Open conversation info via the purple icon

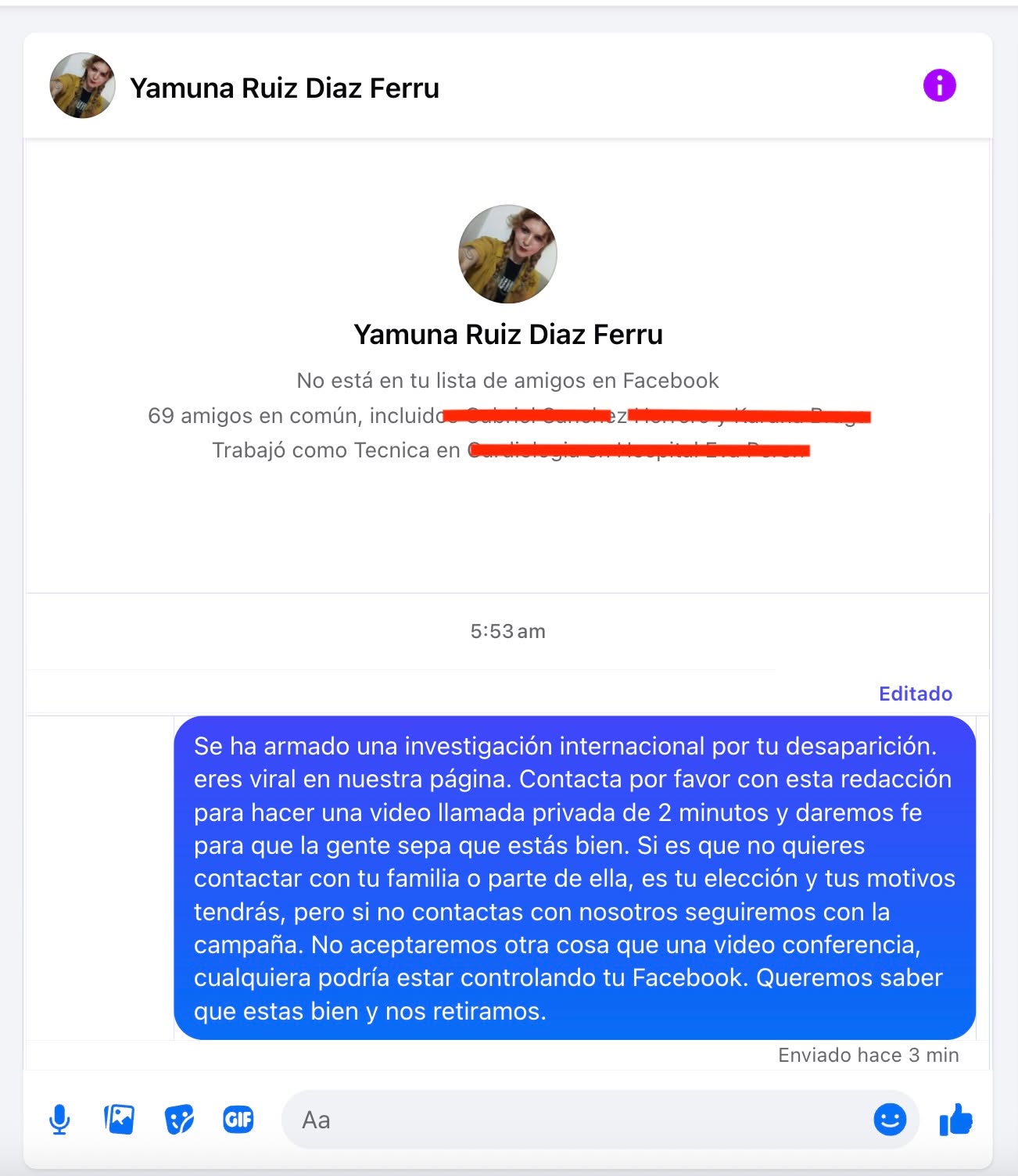pos(939,85)
